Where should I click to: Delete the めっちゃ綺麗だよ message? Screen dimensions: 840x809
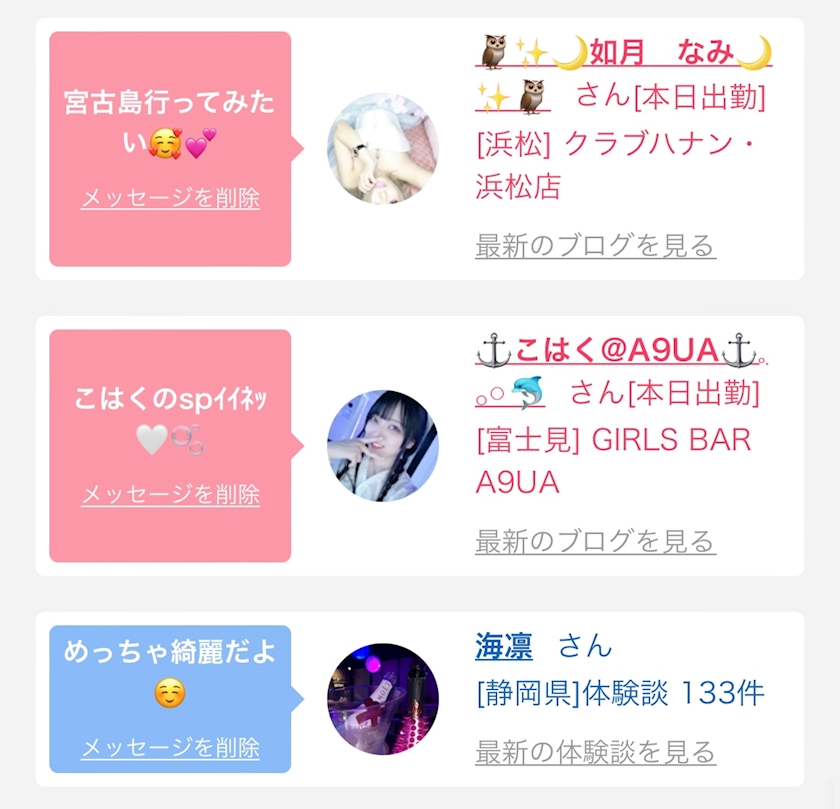tap(170, 747)
